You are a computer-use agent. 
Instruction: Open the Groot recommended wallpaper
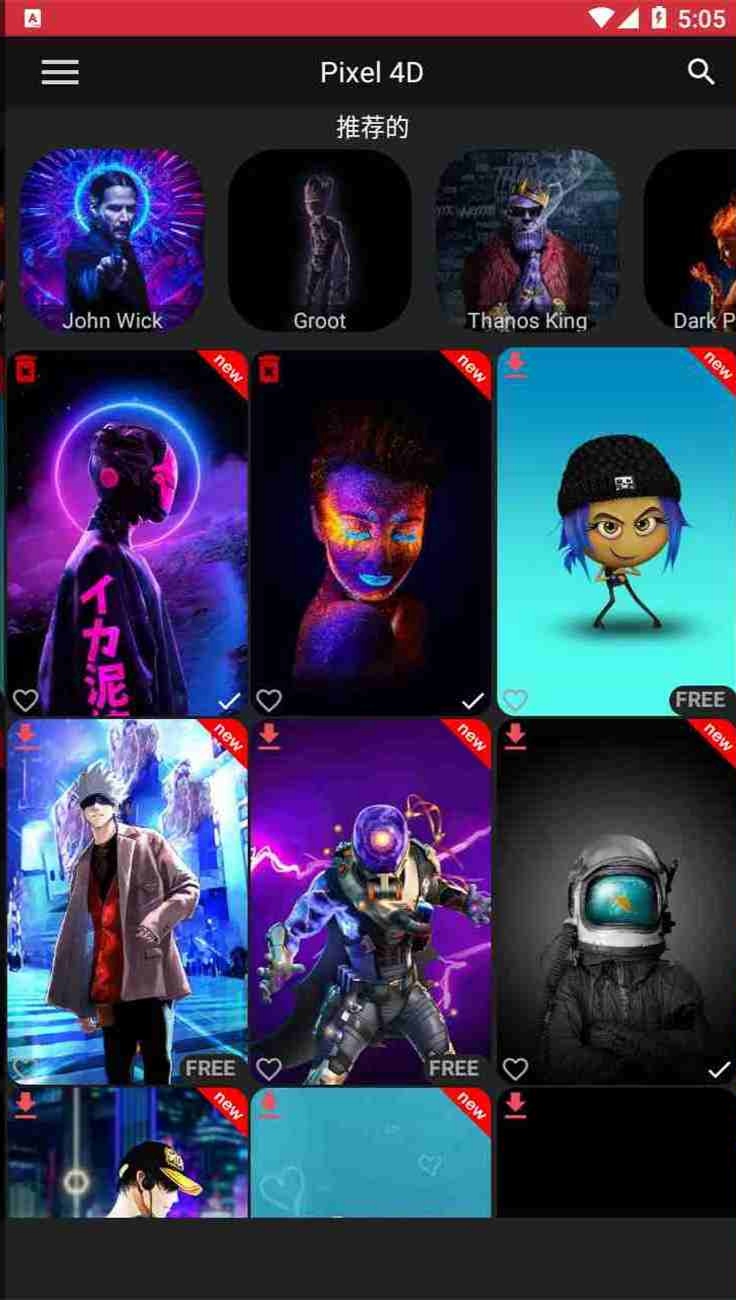point(319,241)
